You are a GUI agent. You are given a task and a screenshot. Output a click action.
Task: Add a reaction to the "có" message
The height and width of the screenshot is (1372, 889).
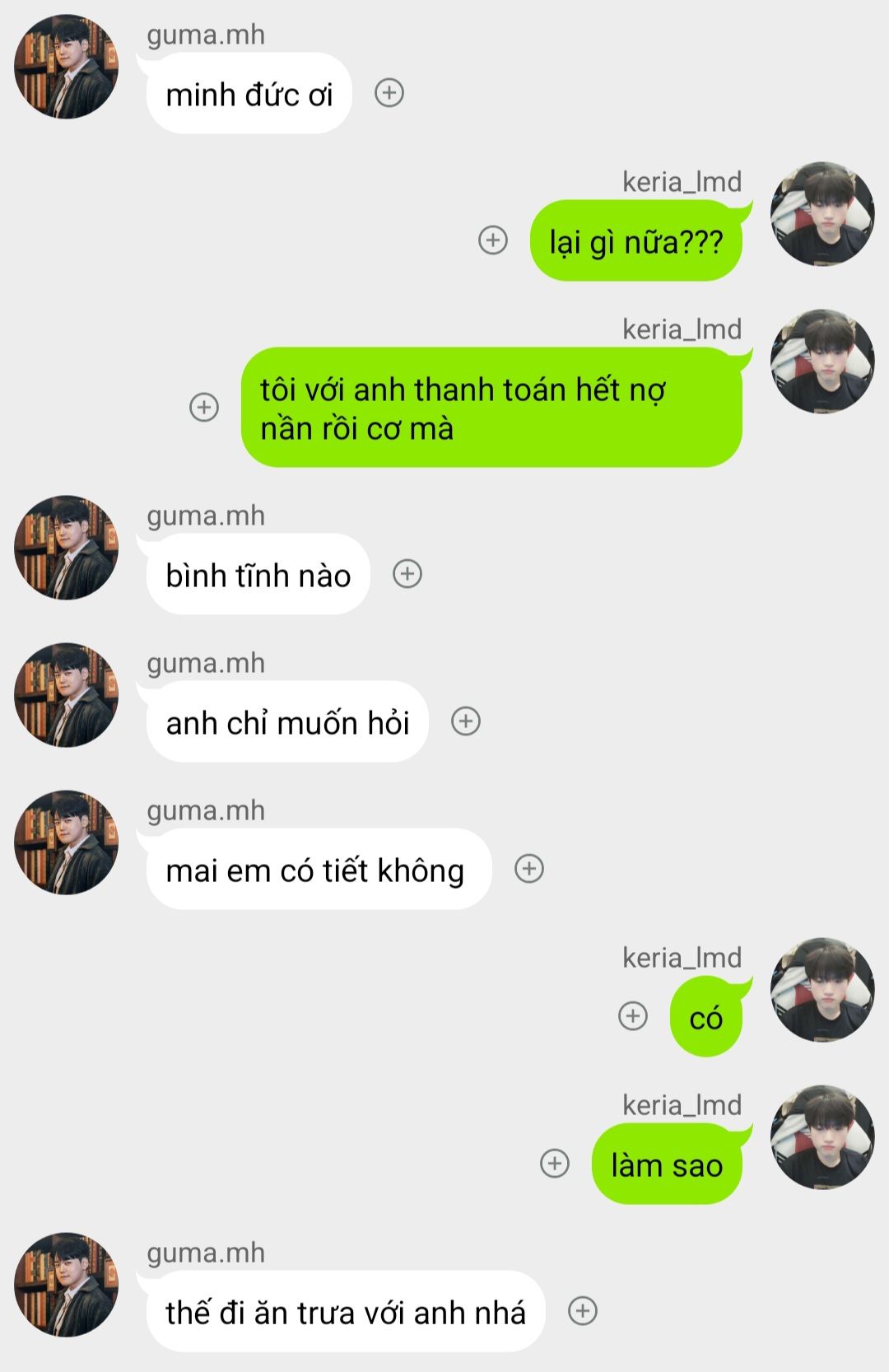[x=633, y=1016]
